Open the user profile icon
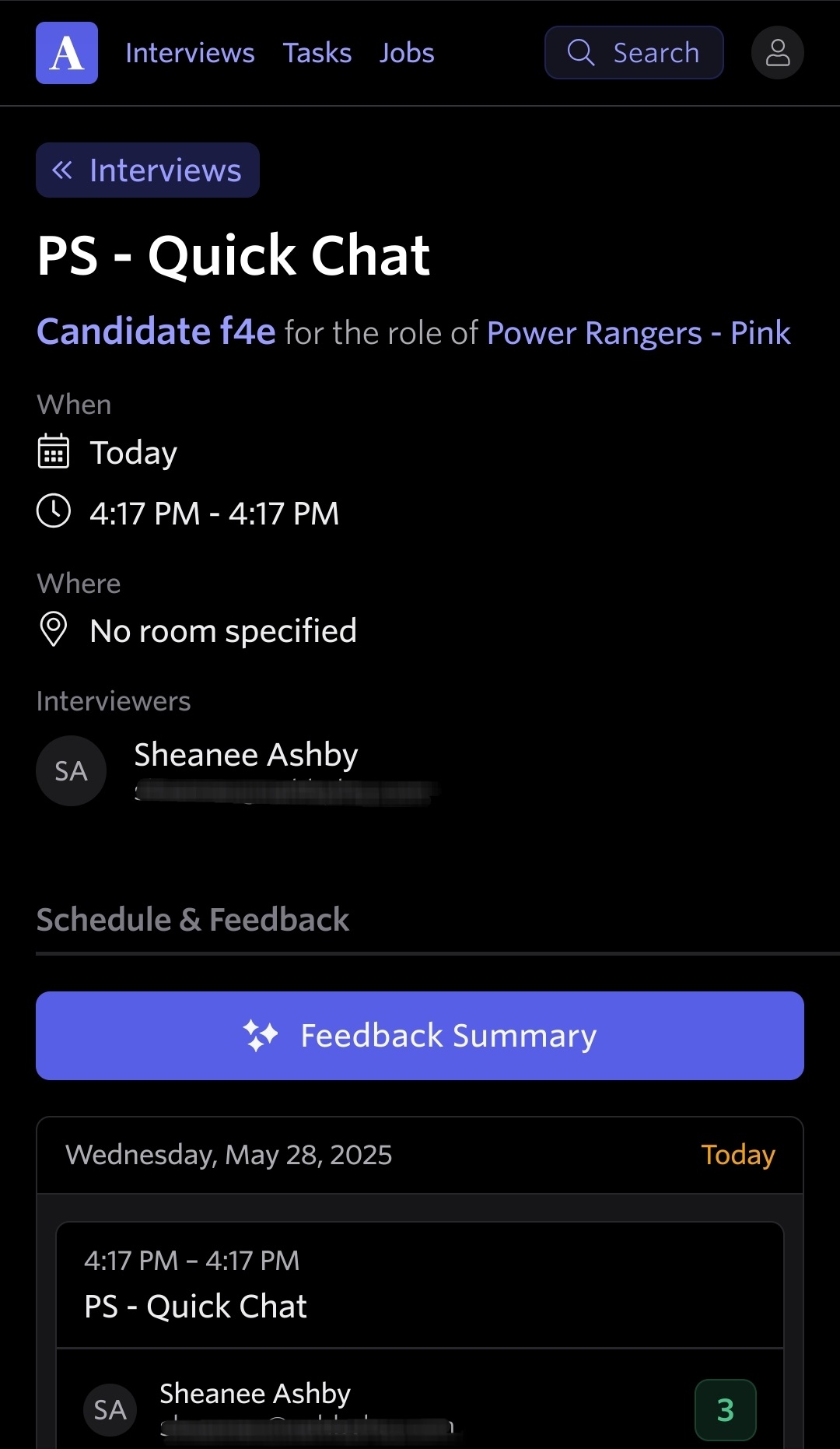The image size is (840, 1449). click(x=778, y=53)
